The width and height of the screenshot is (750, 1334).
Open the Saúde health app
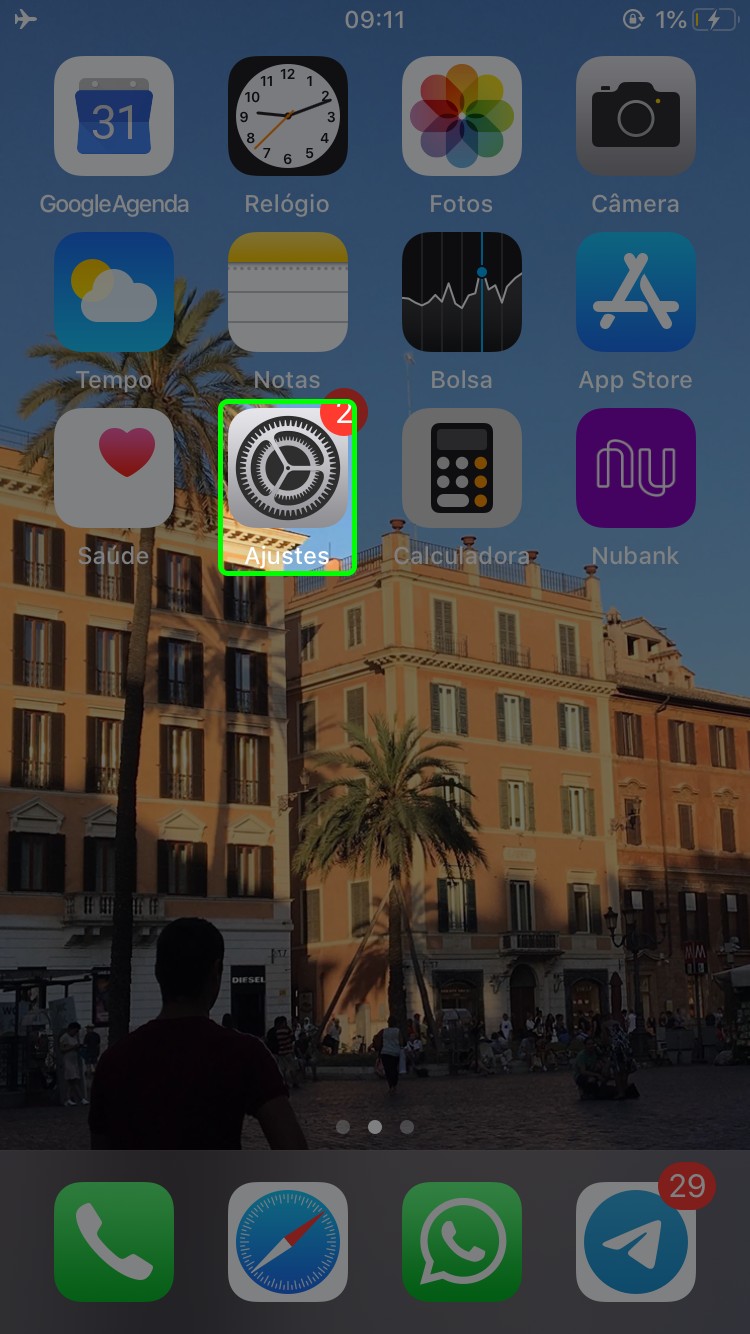[114, 468]
